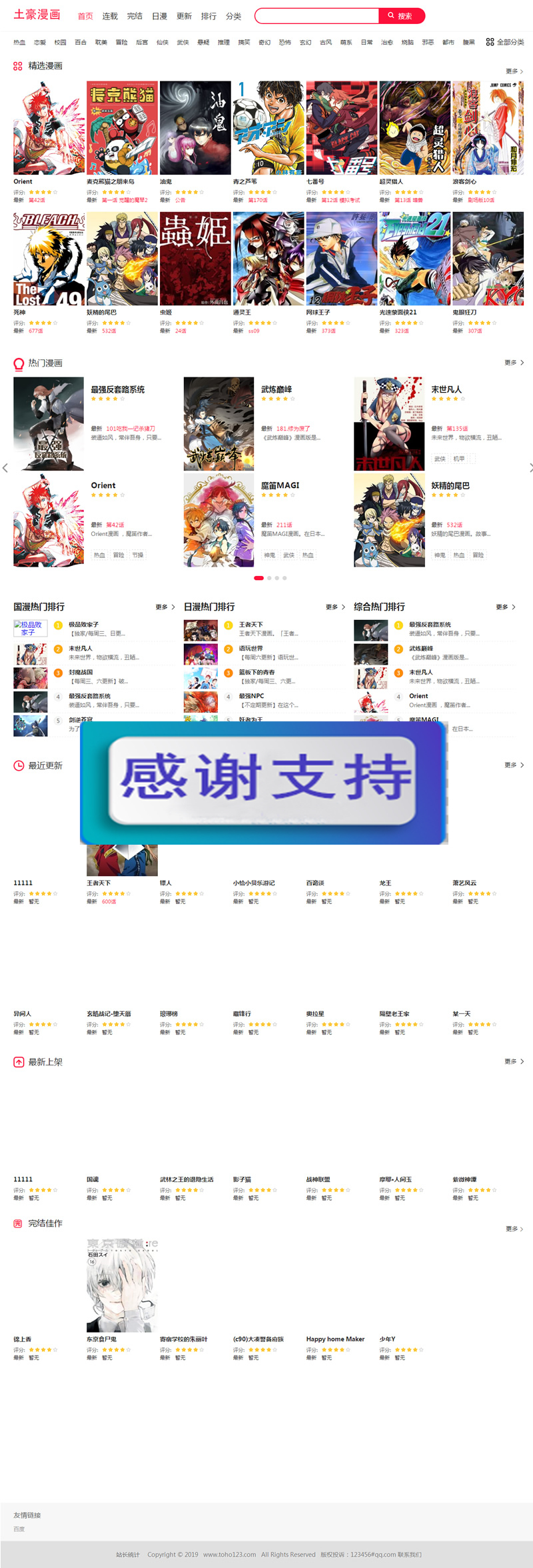Open 最强反套路系统 in 热门漫画

click(118, 389)
